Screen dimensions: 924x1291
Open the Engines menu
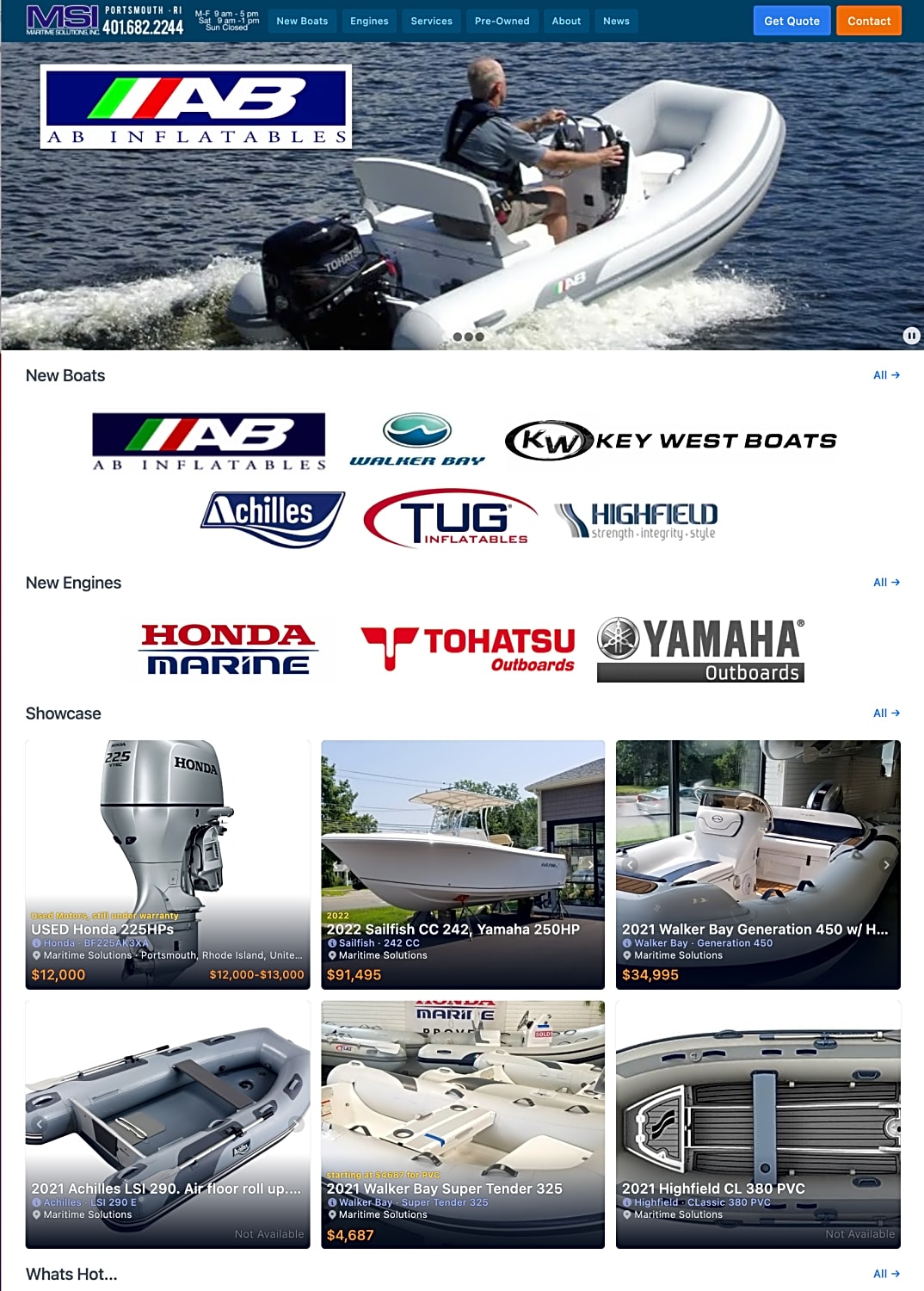pyautogui.click(x=369, y=21)
